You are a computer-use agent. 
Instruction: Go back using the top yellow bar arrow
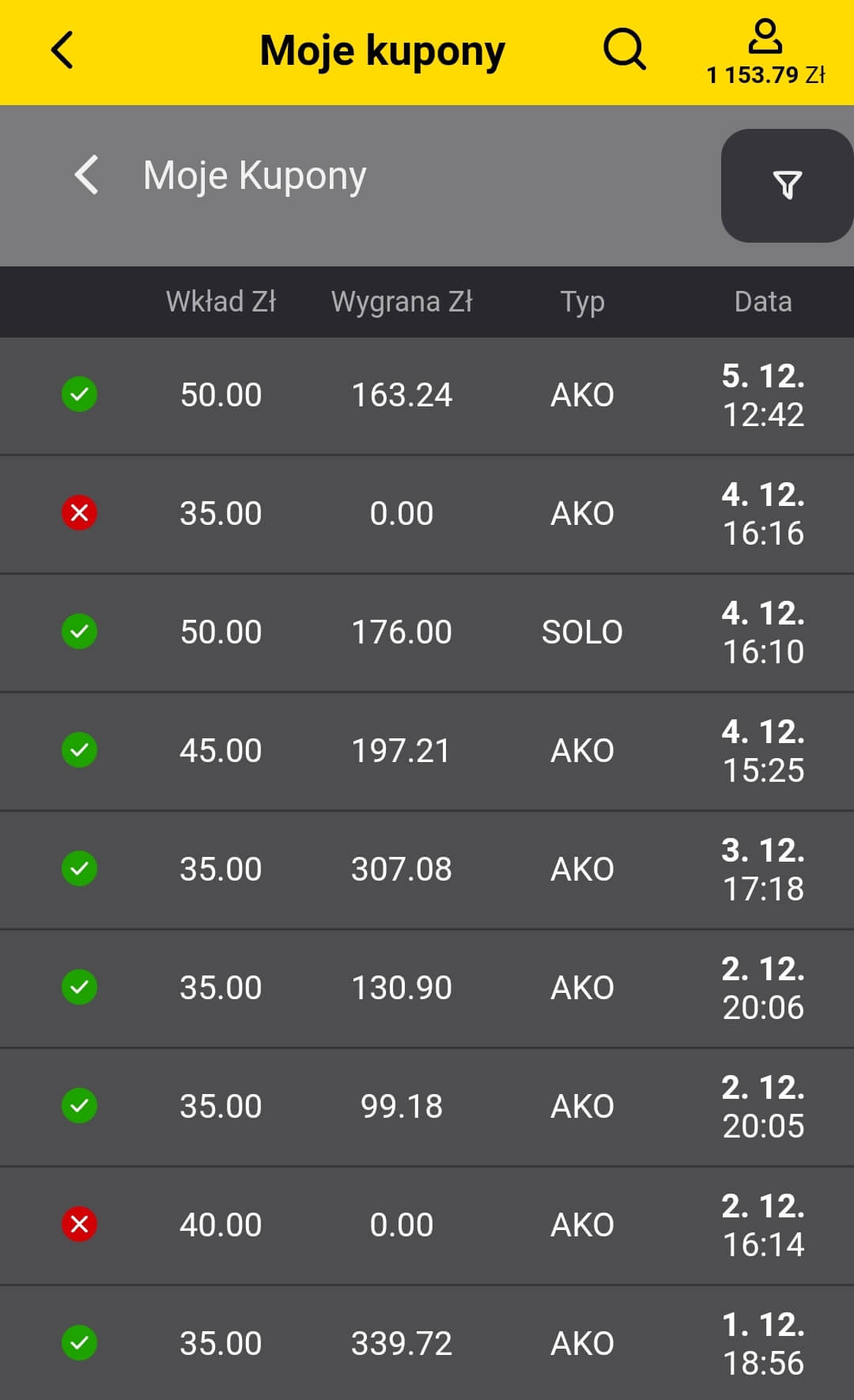62,51
